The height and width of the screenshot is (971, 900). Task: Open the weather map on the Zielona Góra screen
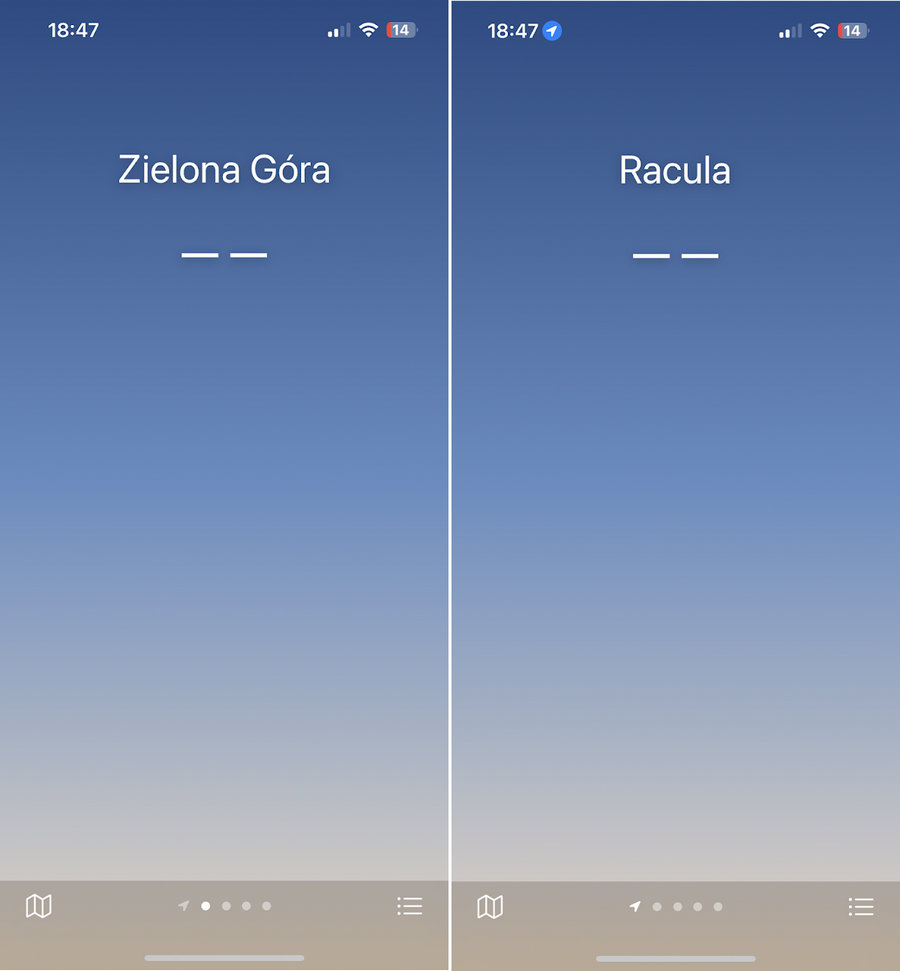click(x=38, y=906)
